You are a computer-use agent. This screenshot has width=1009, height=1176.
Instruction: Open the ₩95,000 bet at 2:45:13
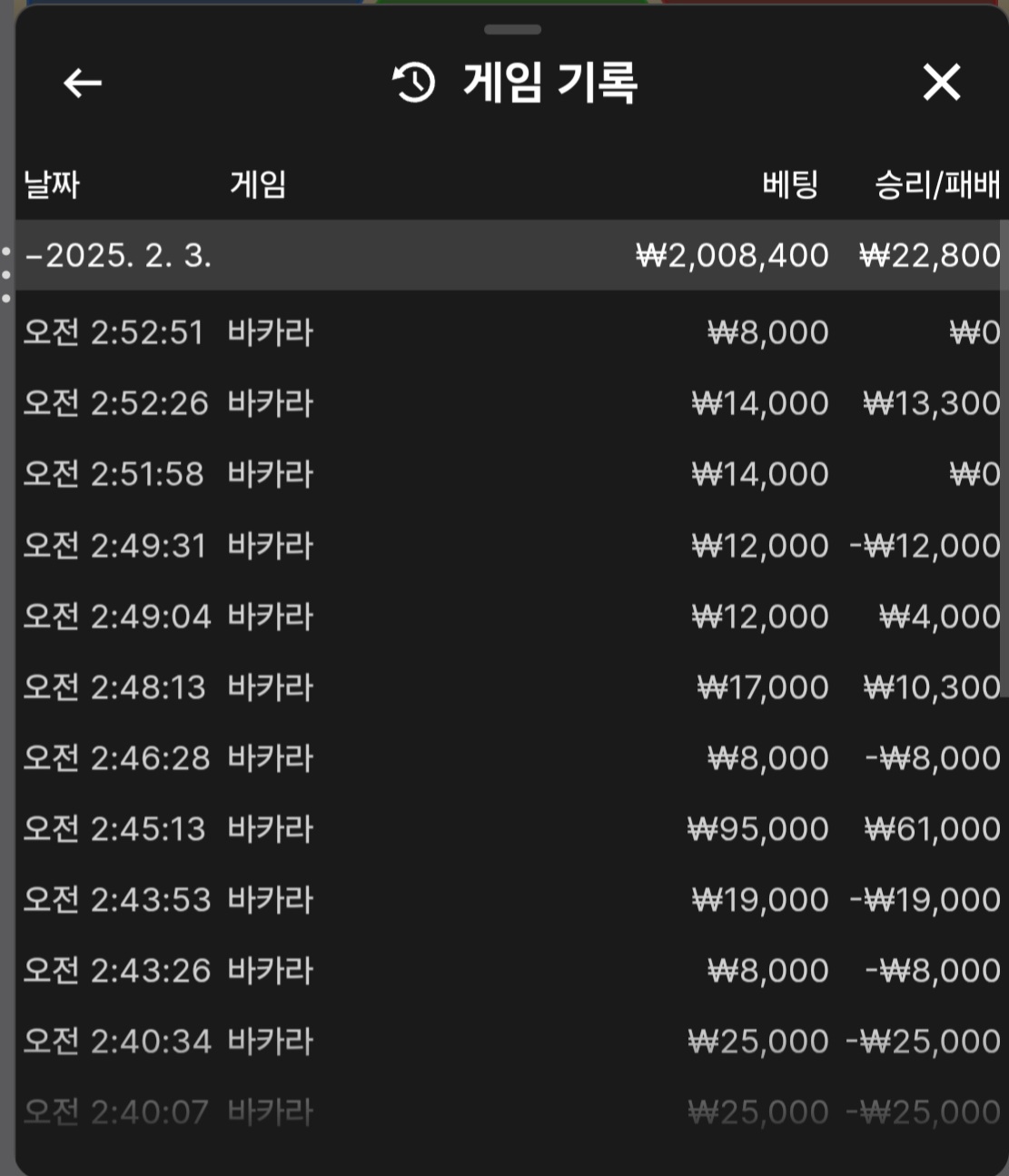509,829
